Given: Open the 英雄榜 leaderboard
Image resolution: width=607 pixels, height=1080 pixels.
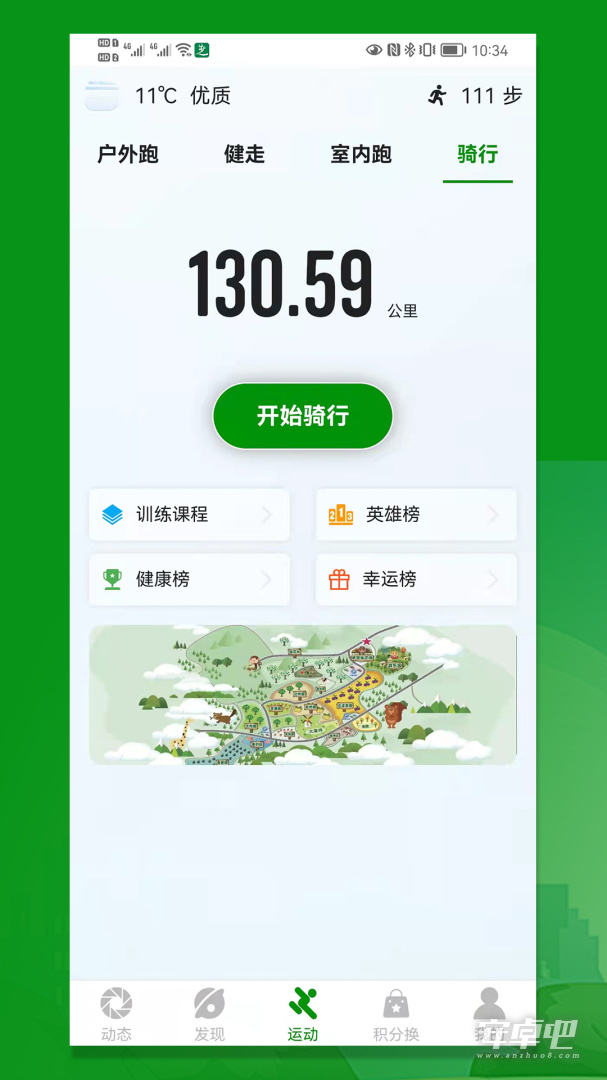Looking at the screenshot, I should tap(416, 515).
